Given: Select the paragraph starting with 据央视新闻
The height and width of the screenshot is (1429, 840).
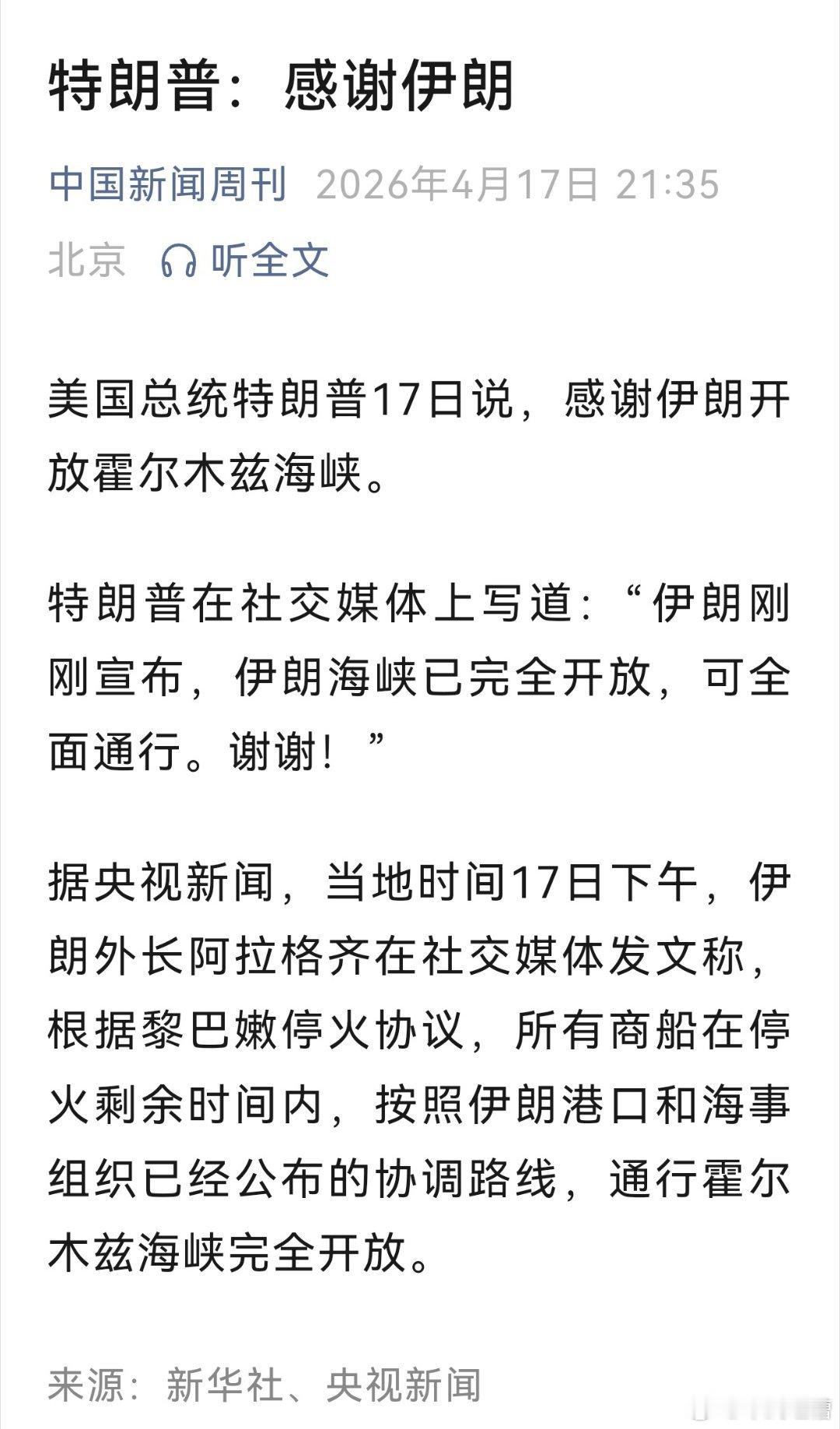Looking at the screenshot, I should click(420, 1035).
